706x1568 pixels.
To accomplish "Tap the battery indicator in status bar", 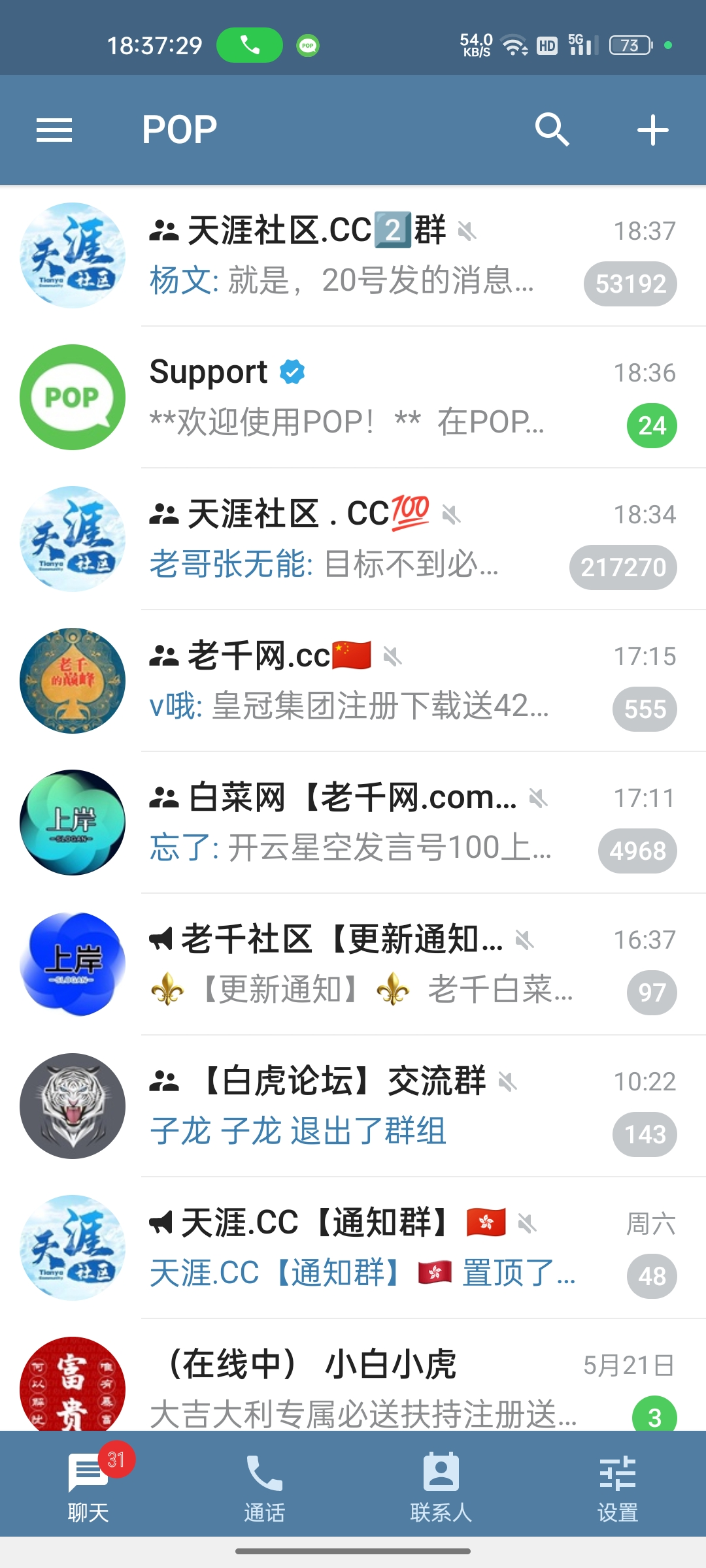I will (630, 44).
